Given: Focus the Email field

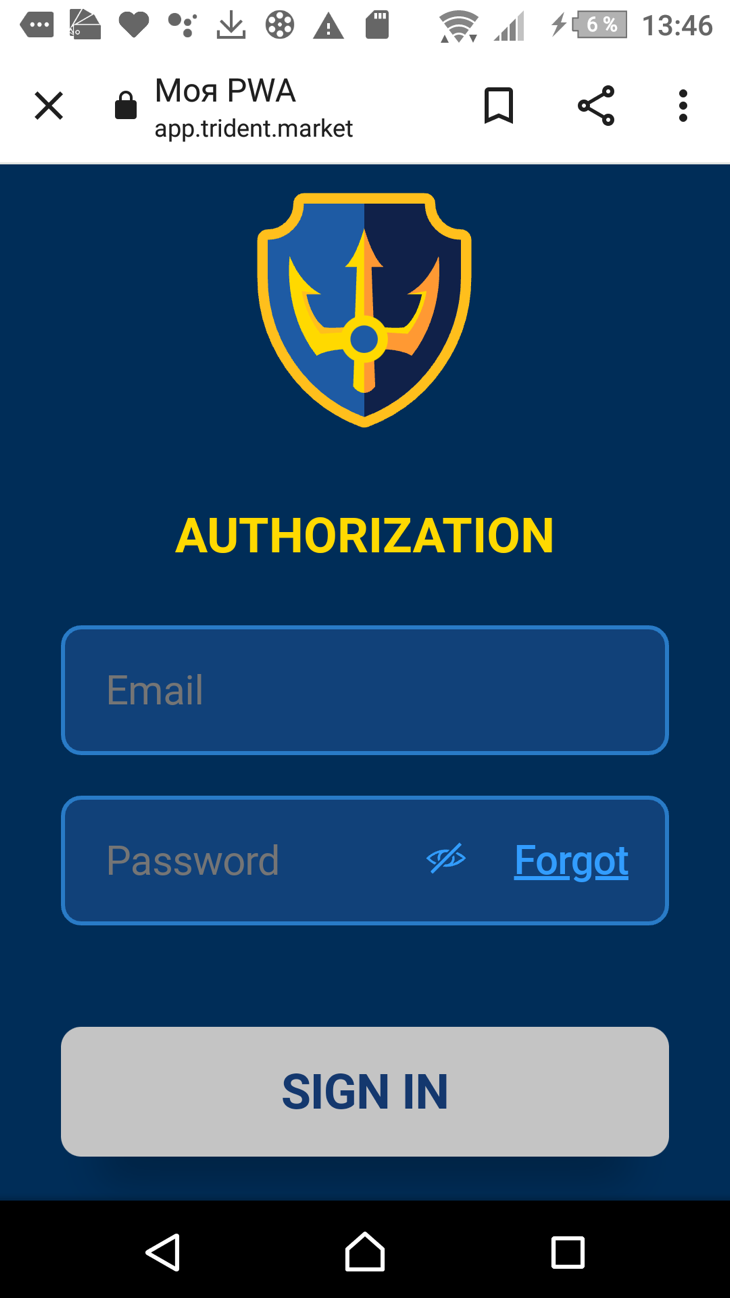Looking at the screenshot, I should point(364,690).
